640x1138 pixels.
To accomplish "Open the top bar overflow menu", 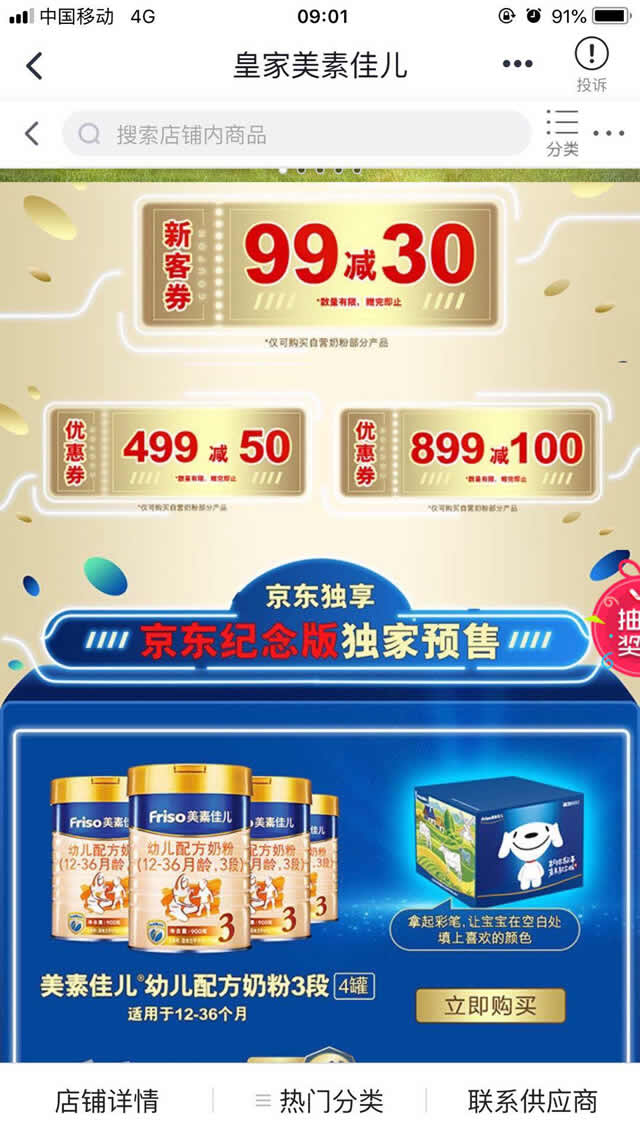I will (517, 65).
